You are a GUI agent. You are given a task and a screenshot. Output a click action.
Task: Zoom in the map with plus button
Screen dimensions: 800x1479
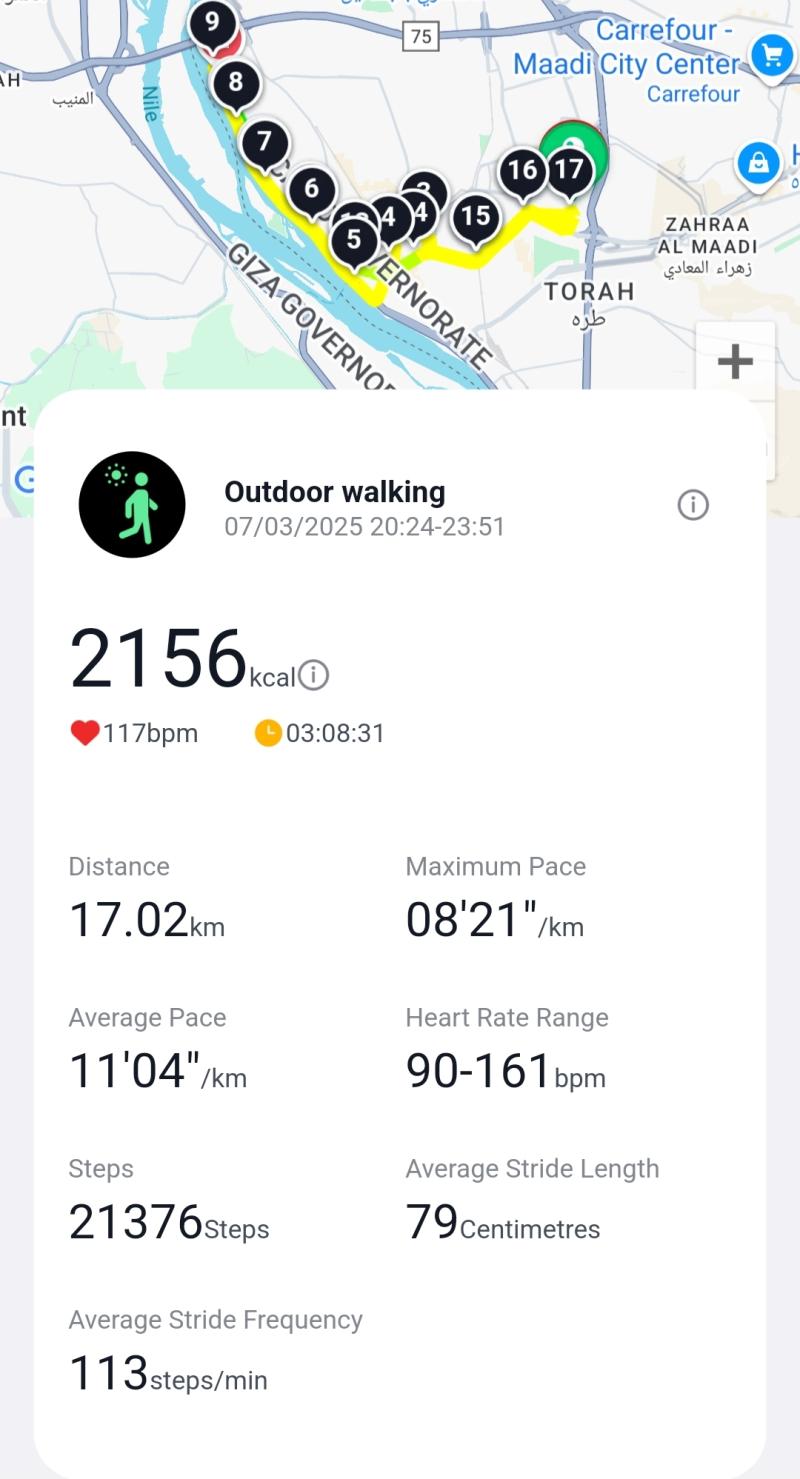(x=735, y=361)
